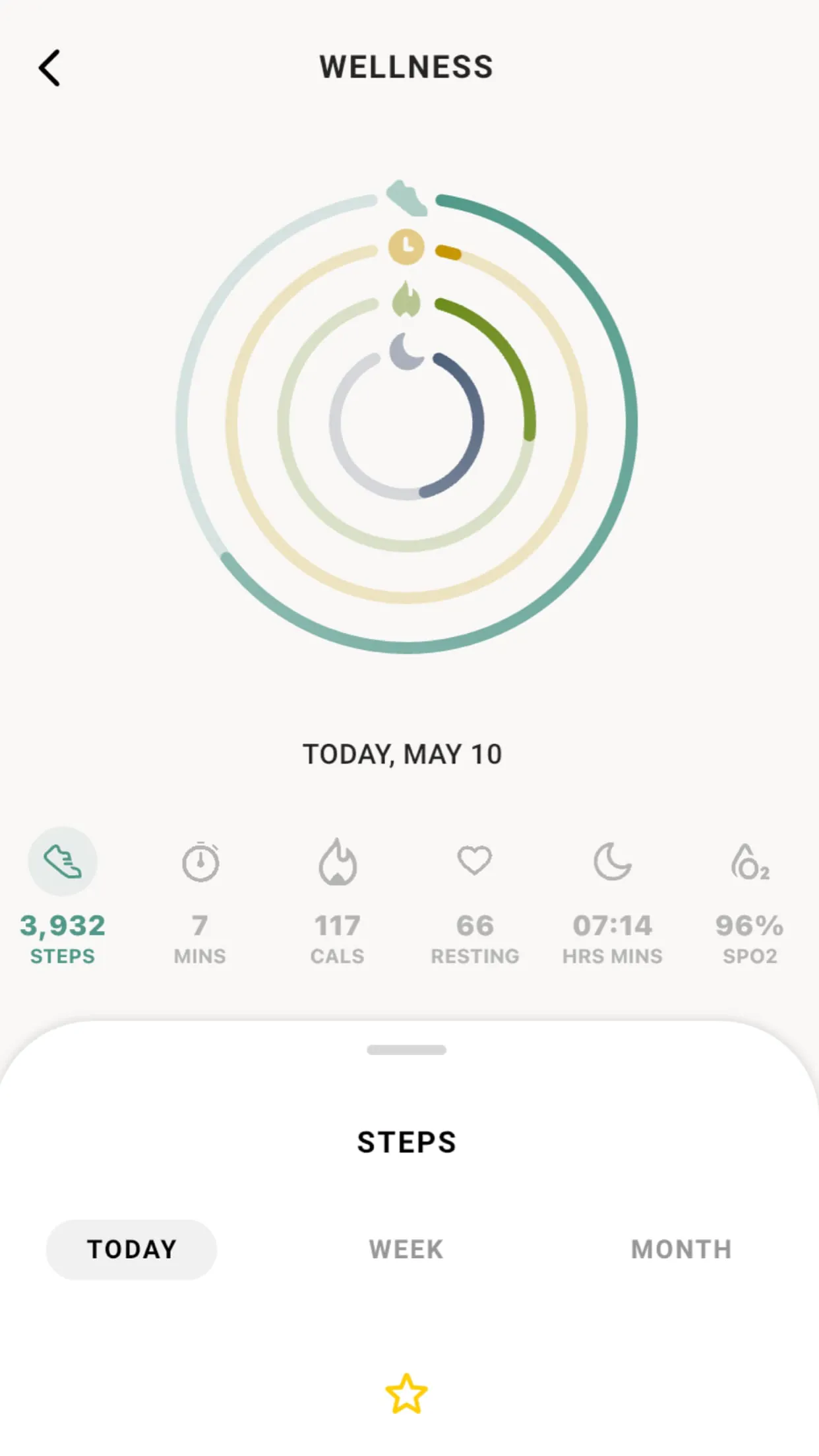
Task: Select the calories flame icon
Action: tap(337, 861)
